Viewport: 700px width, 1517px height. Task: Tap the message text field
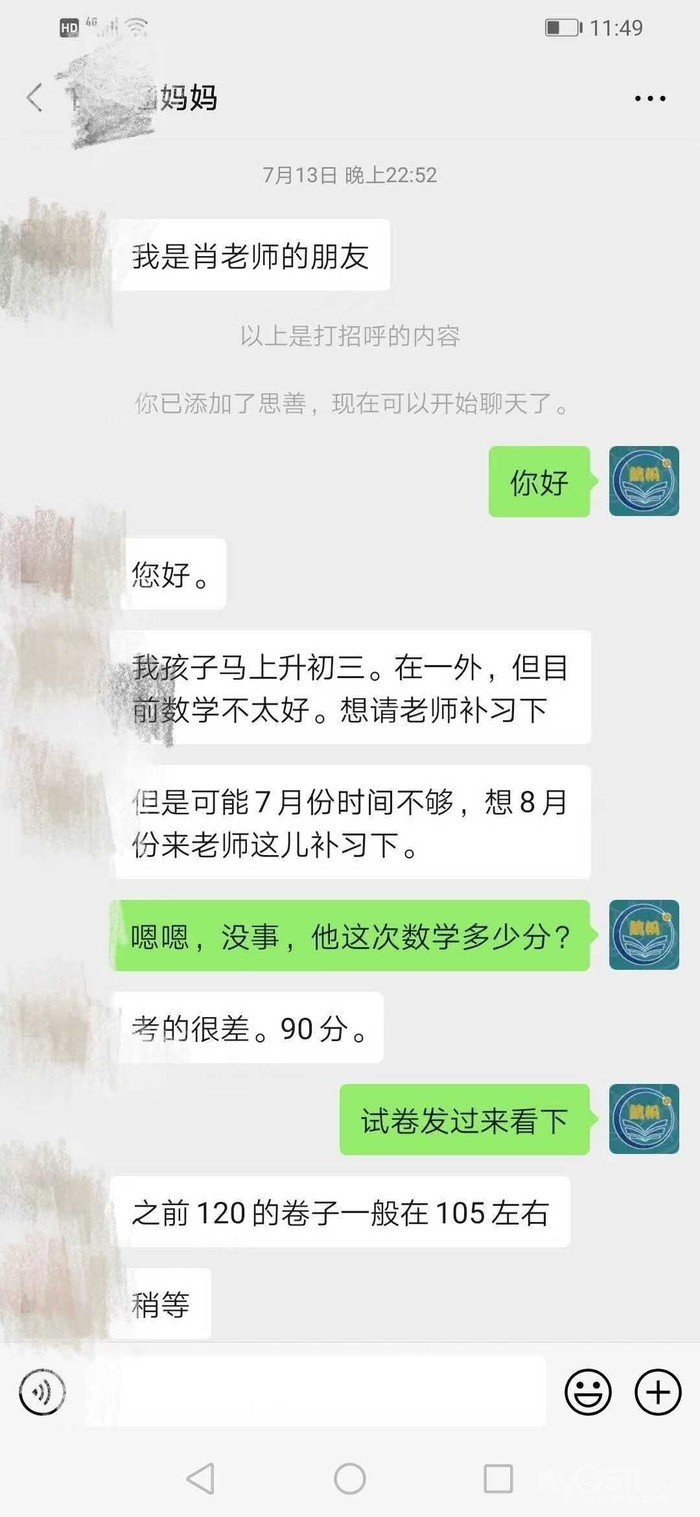315,1391
